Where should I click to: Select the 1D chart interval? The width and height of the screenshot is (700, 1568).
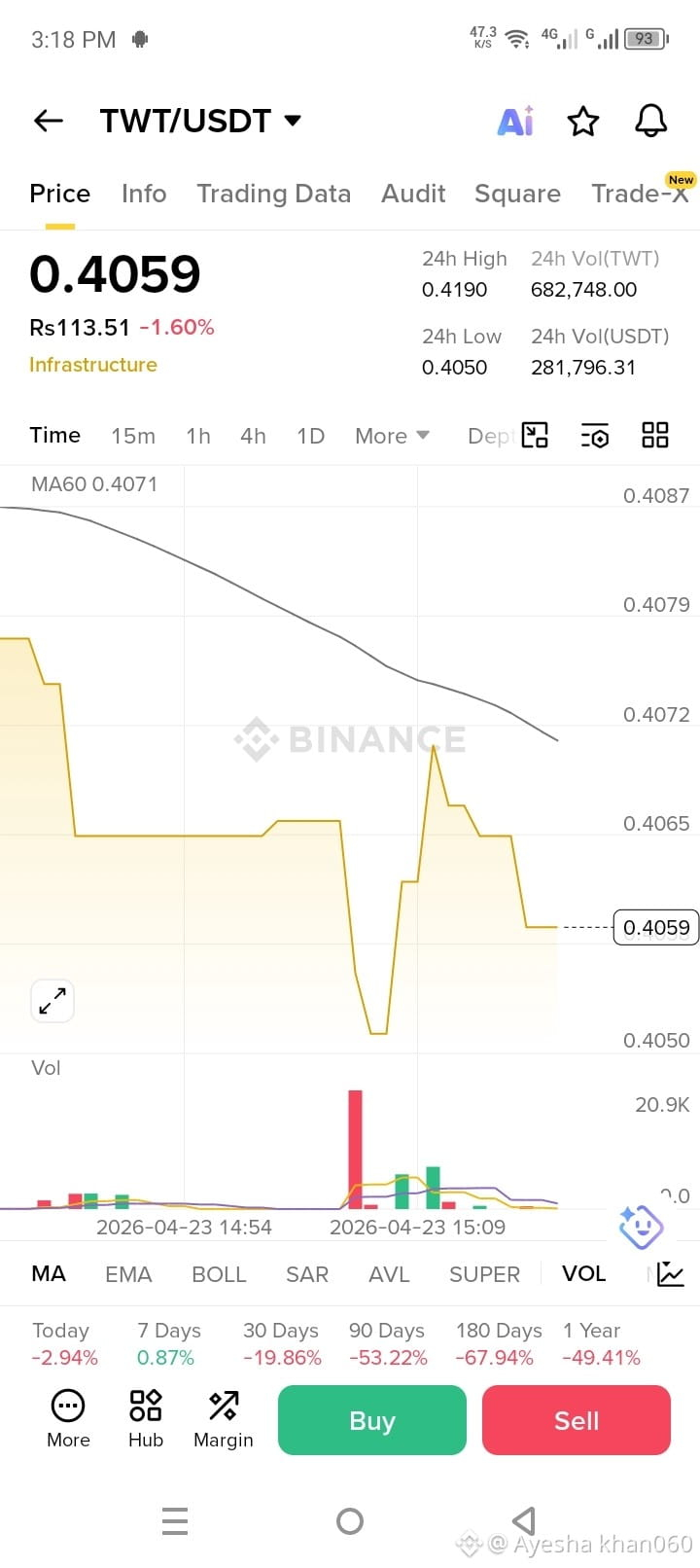[310, 436]
